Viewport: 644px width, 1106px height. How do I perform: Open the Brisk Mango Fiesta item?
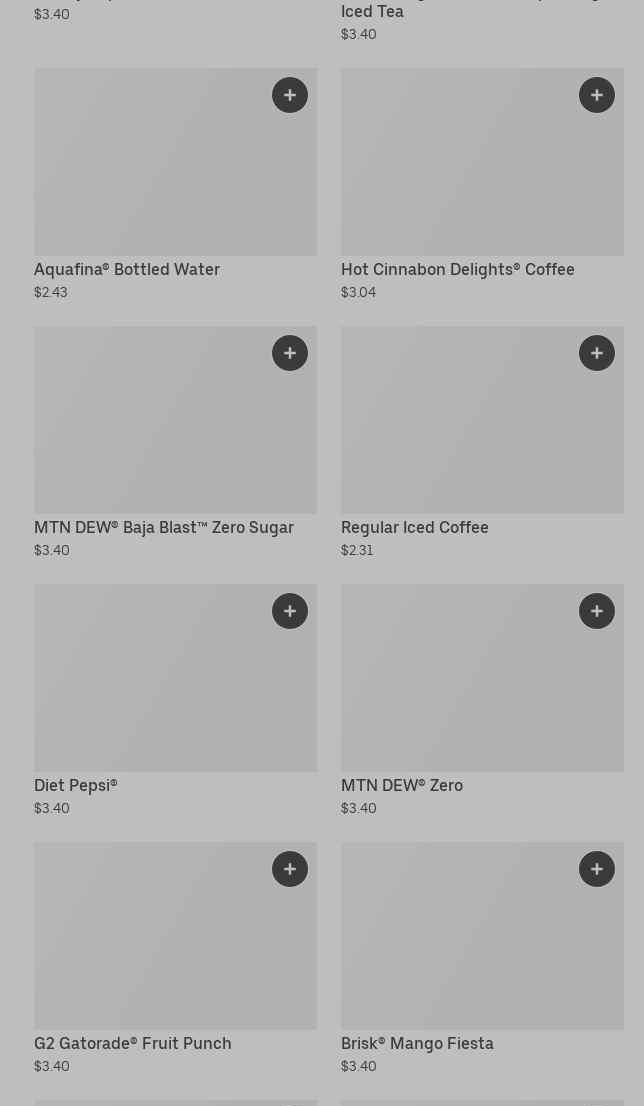click(x=482, y=959)
